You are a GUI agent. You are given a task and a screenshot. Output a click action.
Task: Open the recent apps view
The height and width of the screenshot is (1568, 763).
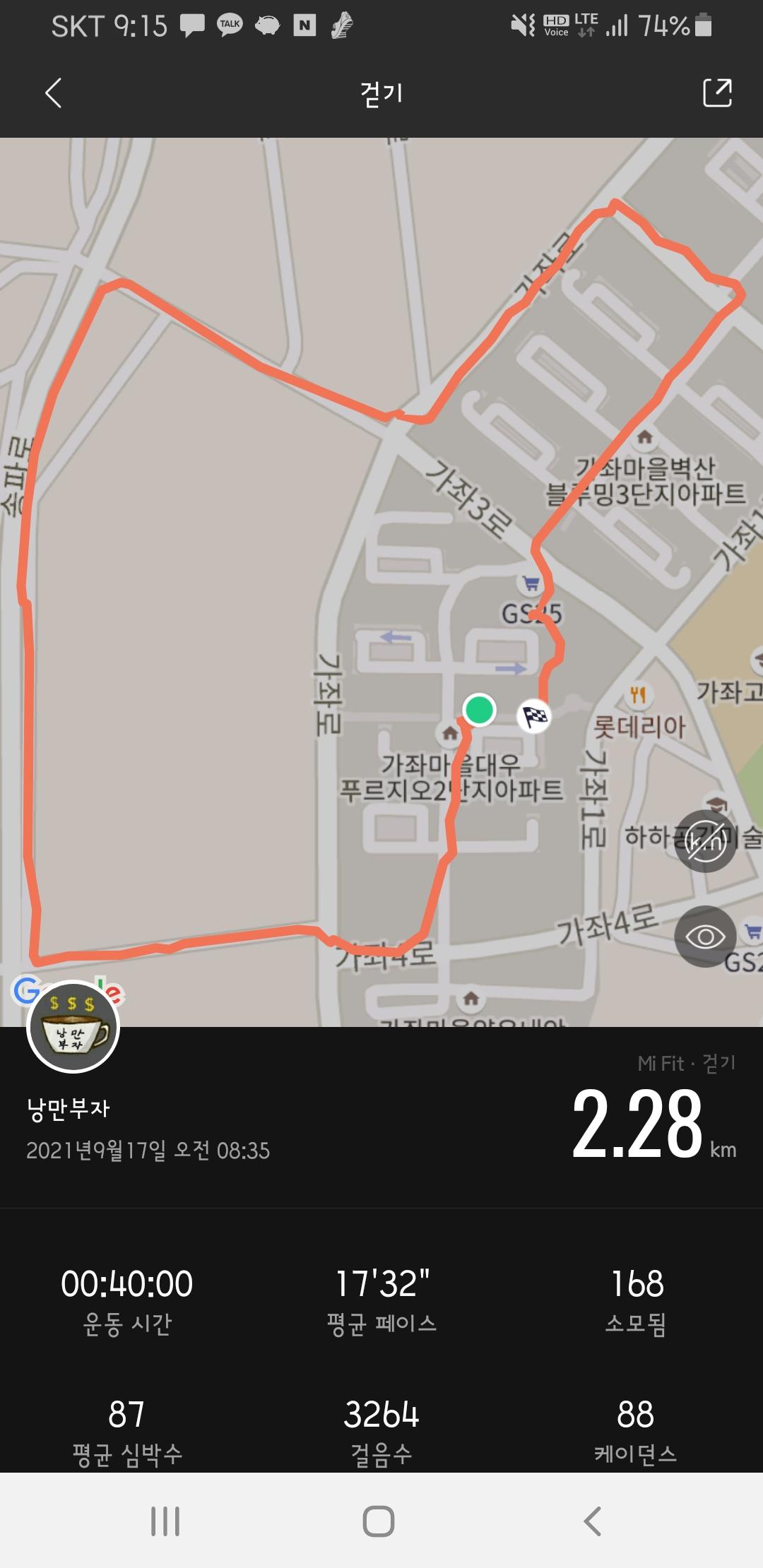point(165,1521)
